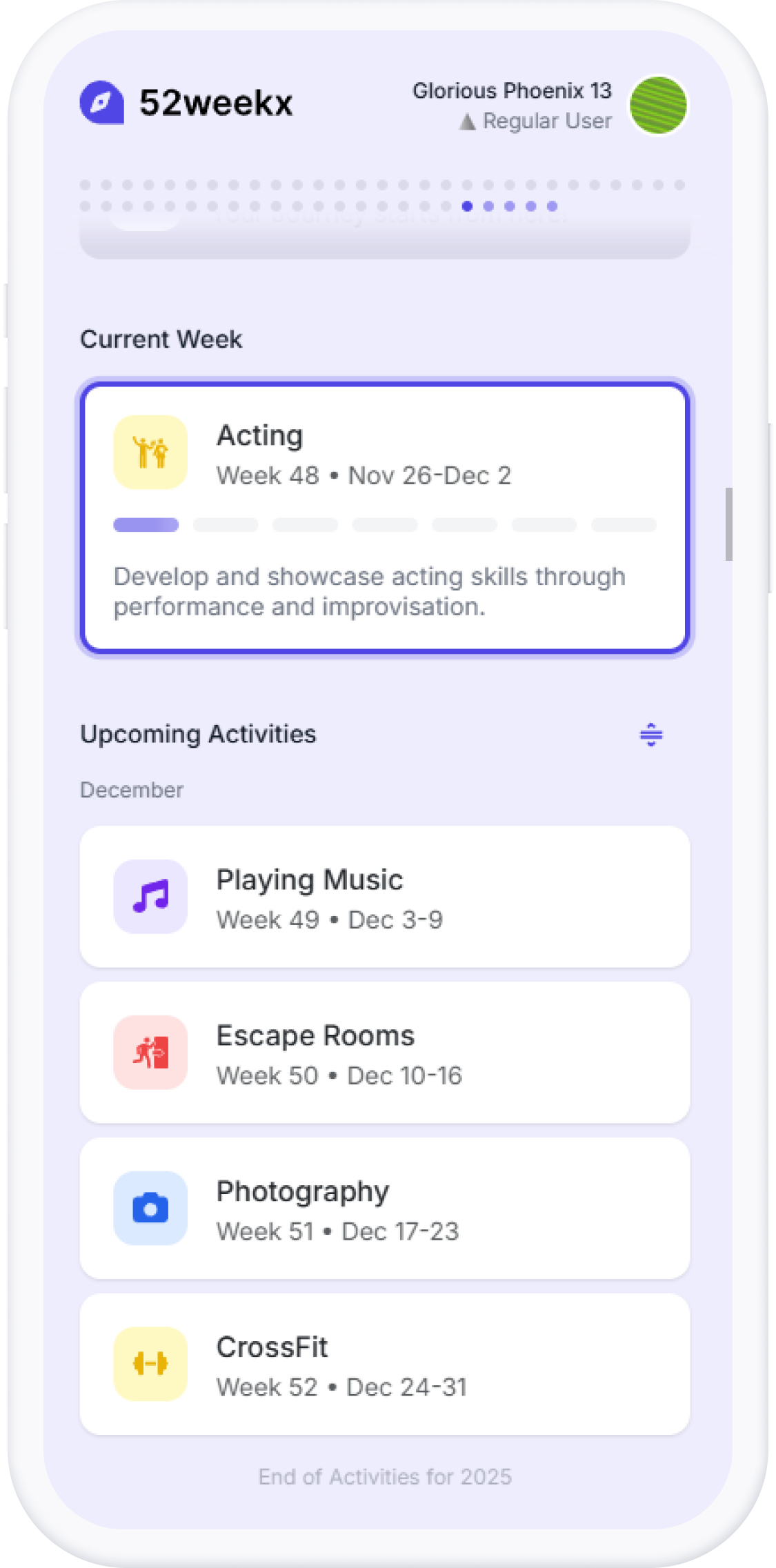Click the Glorious Phoenix 13 username
776x1568 pixels.
513,90
